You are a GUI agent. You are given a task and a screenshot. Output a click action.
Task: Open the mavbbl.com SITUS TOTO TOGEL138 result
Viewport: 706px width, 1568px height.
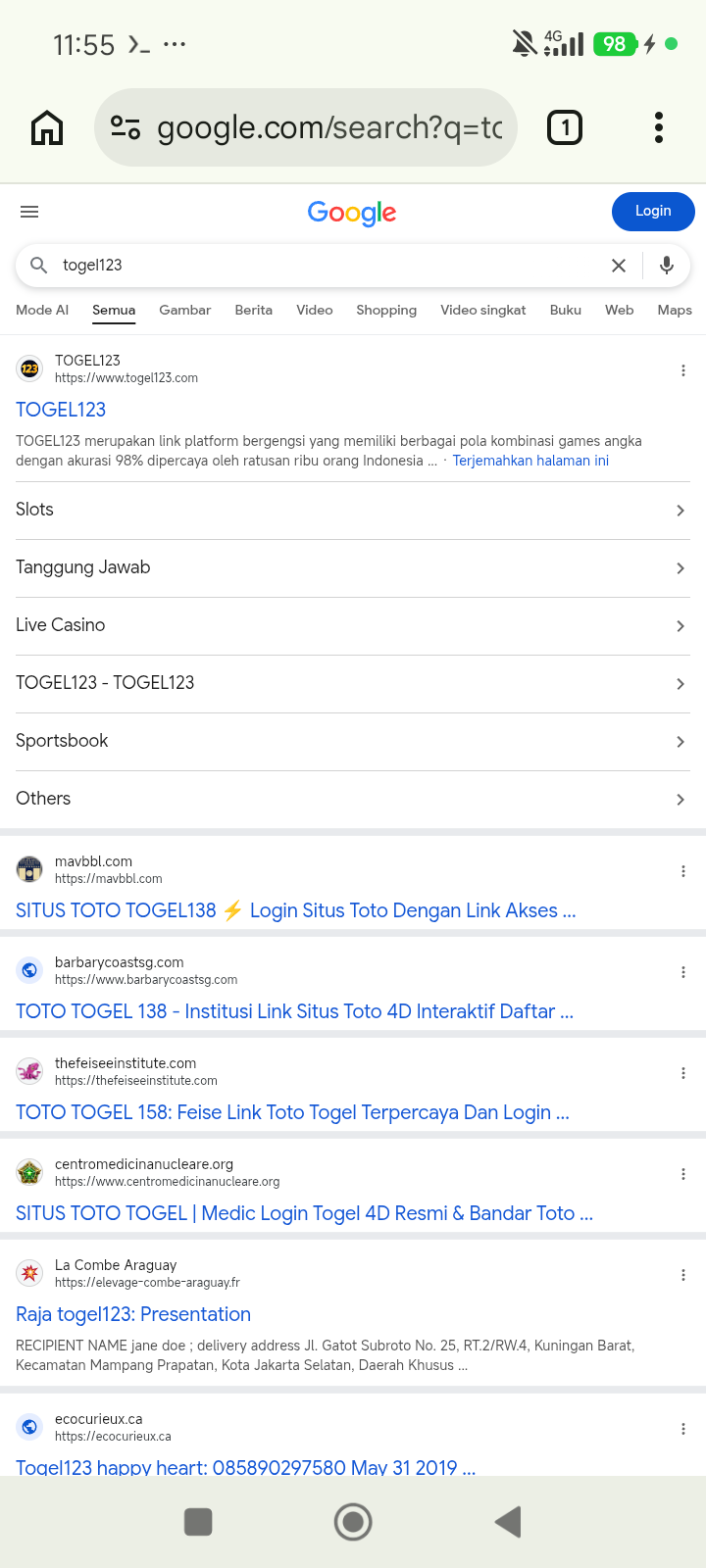[x=295, y=910]
